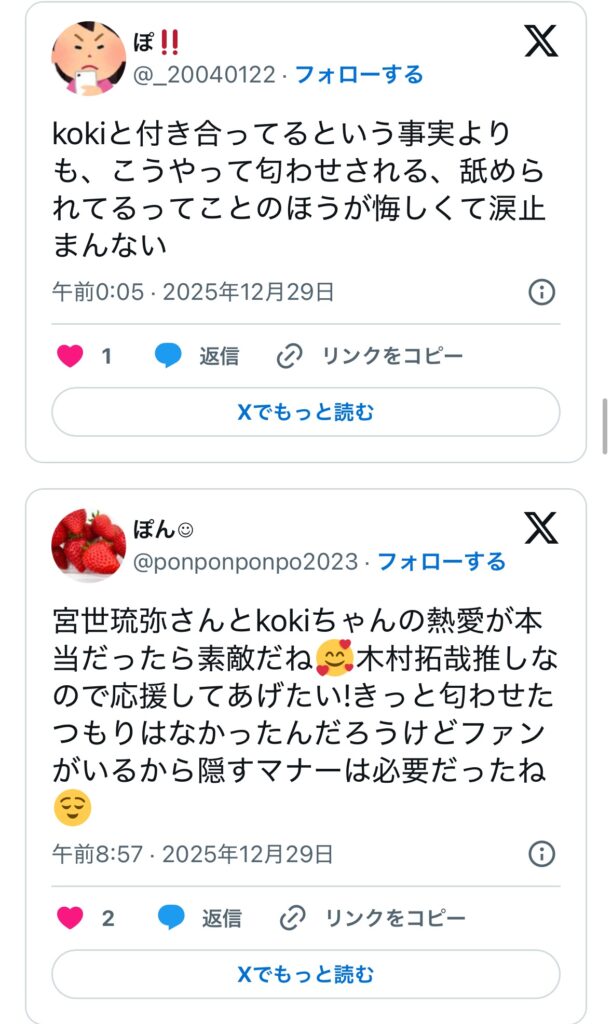612x1024 pixels.
Task: Open info icon on the 午前0:05 tweet
Action: [541, 292]
